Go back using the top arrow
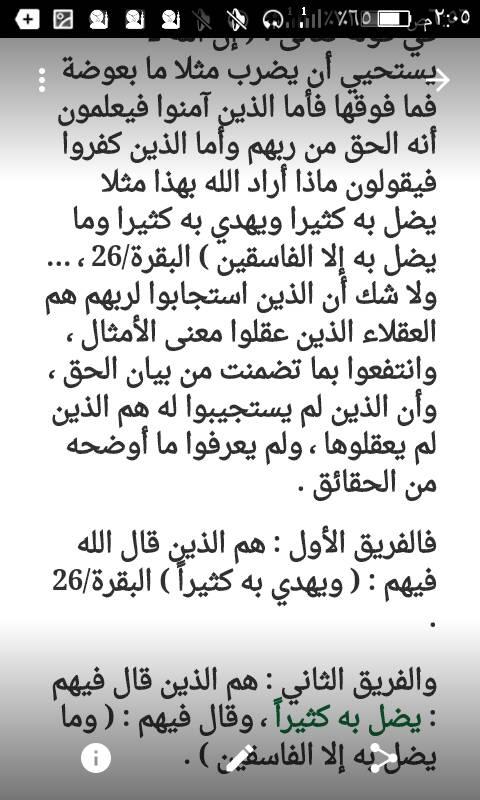 (438, 80)
